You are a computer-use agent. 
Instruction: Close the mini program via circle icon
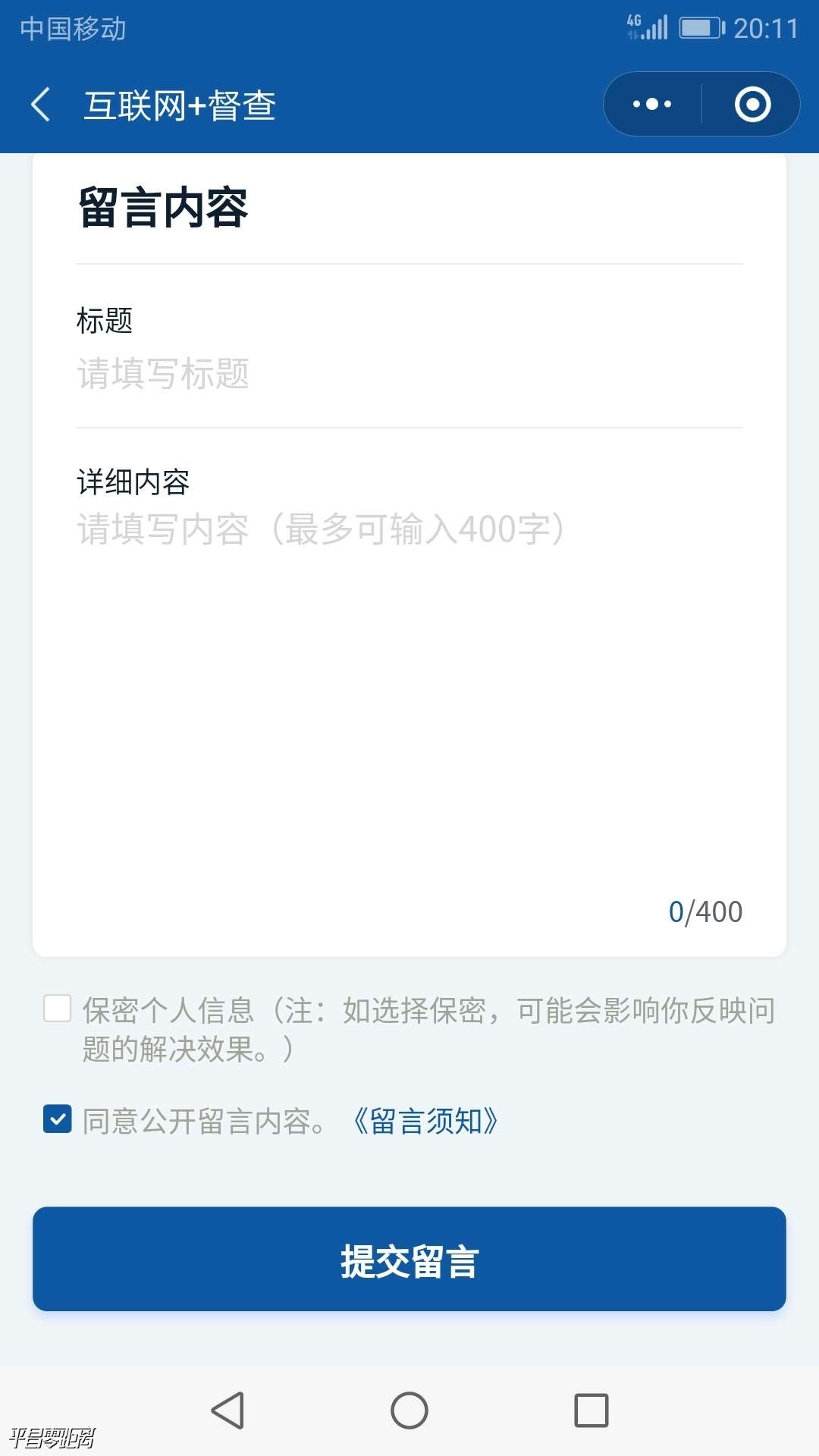(x=752, y=105)
